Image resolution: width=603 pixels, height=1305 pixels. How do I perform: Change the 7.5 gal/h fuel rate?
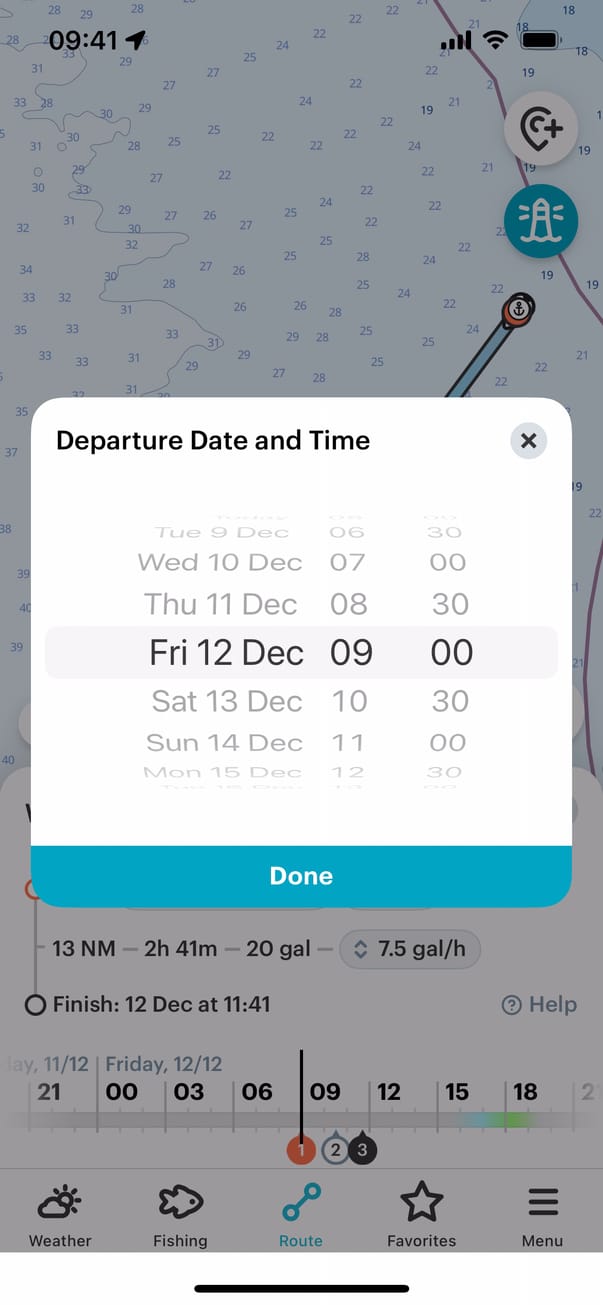(410, 949)
